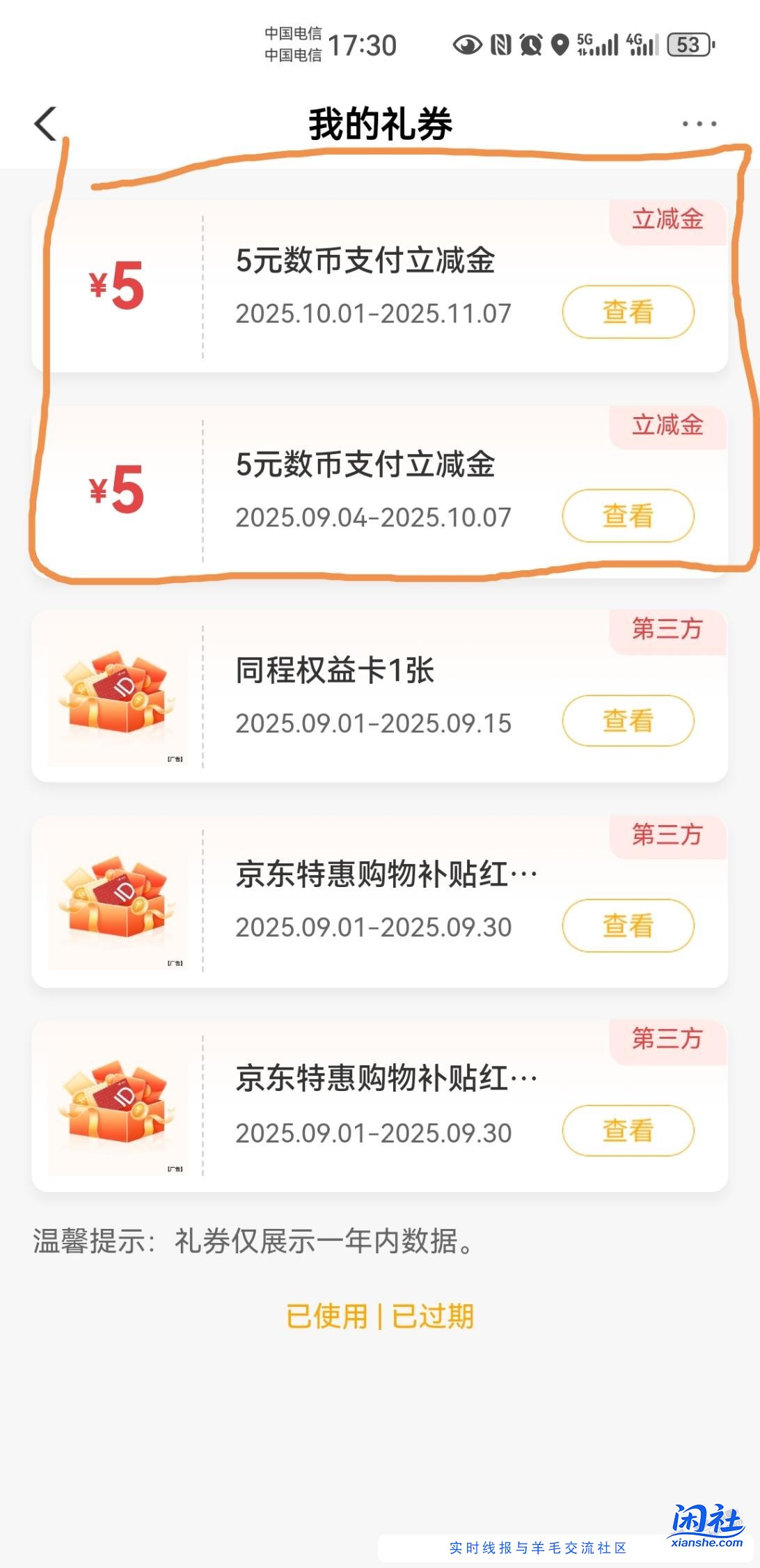Tap the back arrow to leave 我的礼券

(x=45, y=123)
